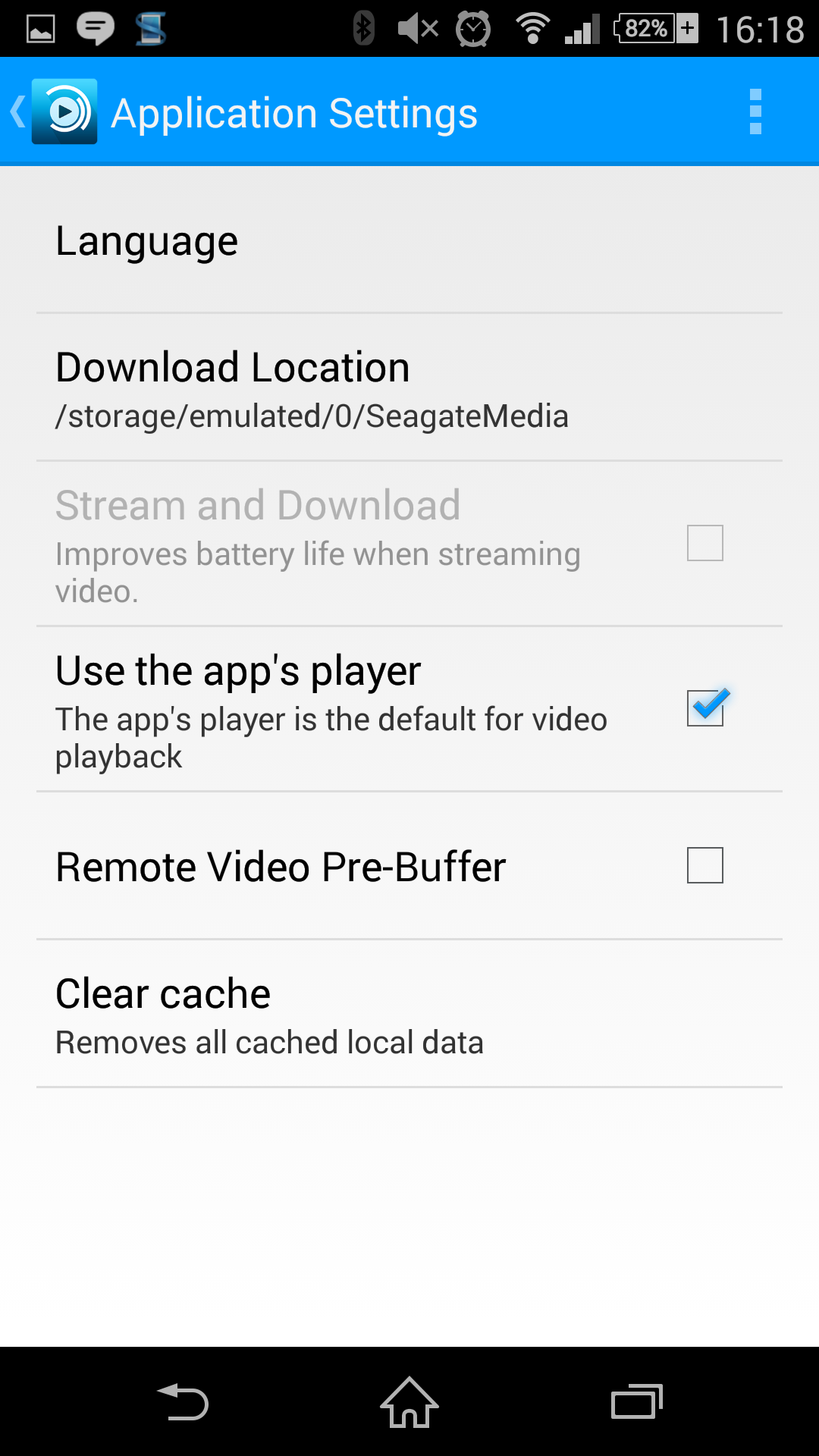Open recent apps from navigation bar

(636, 1402)
